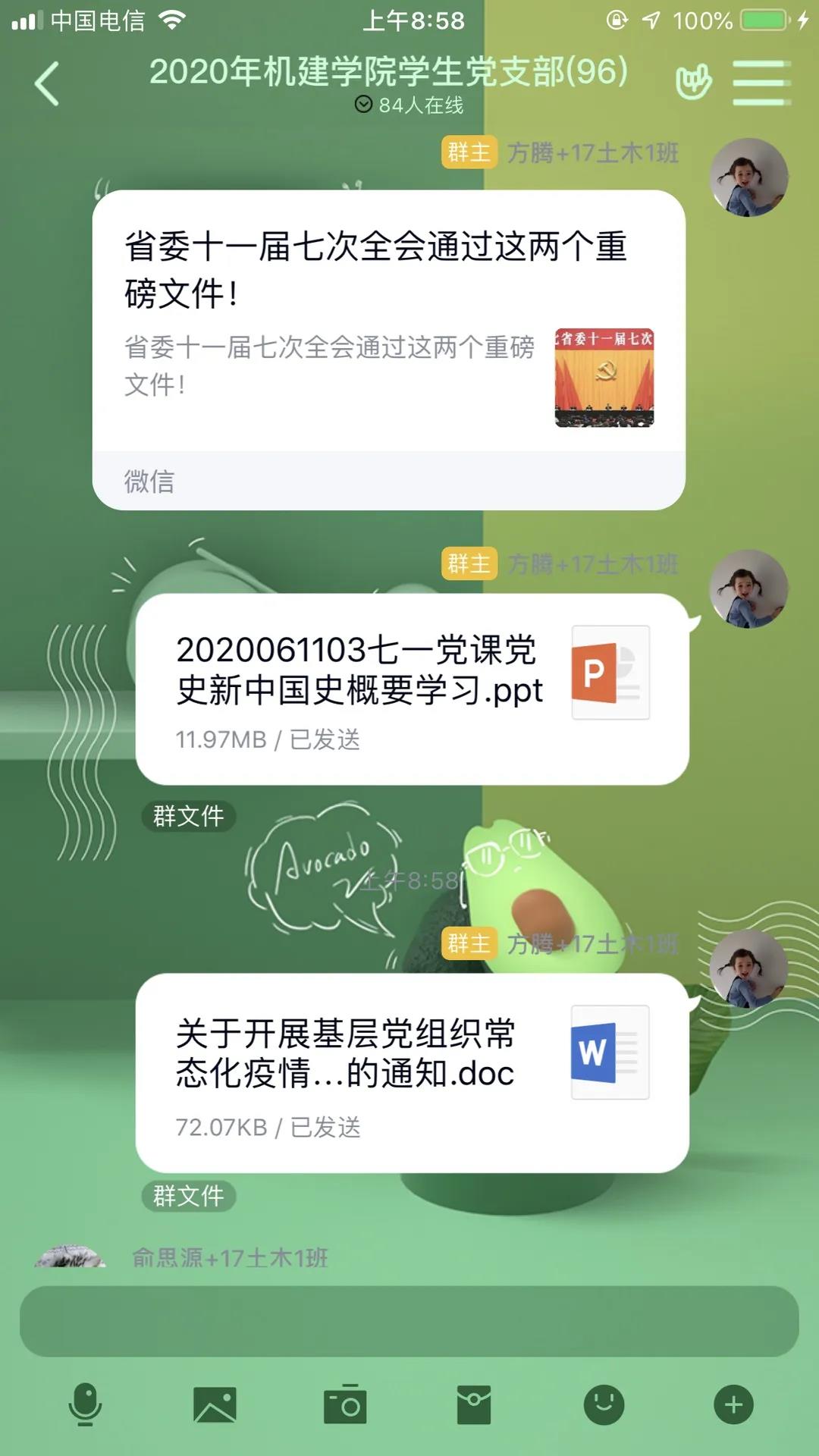Open the group interaction hand icon
The width and height of the screenshot is (819, 1456).
click(694, 82)
